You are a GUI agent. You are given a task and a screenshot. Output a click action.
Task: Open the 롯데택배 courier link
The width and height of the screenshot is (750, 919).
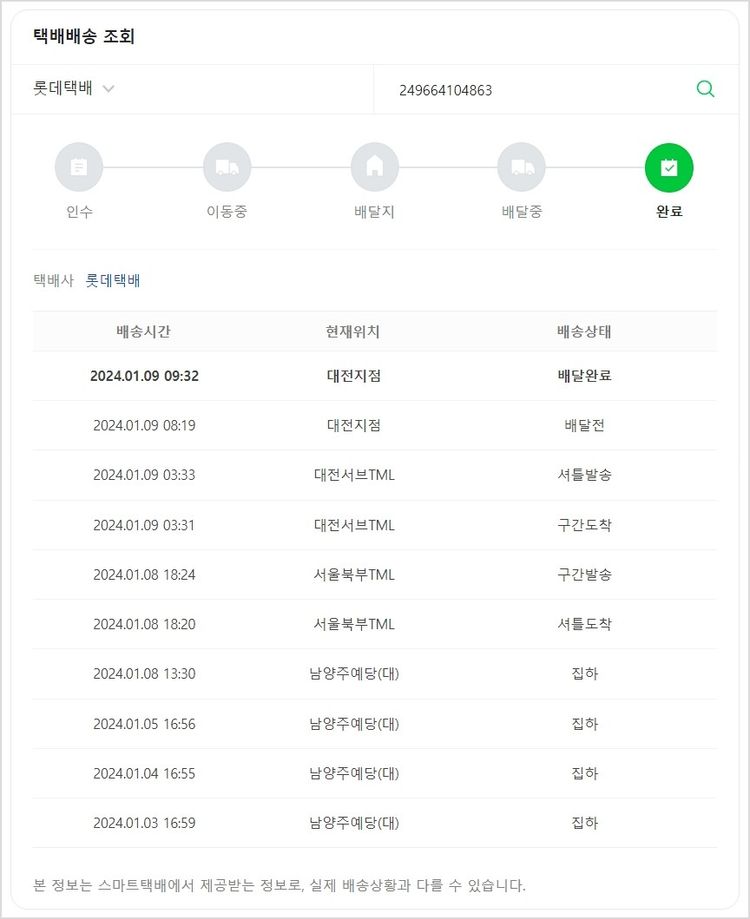[113, 281]
